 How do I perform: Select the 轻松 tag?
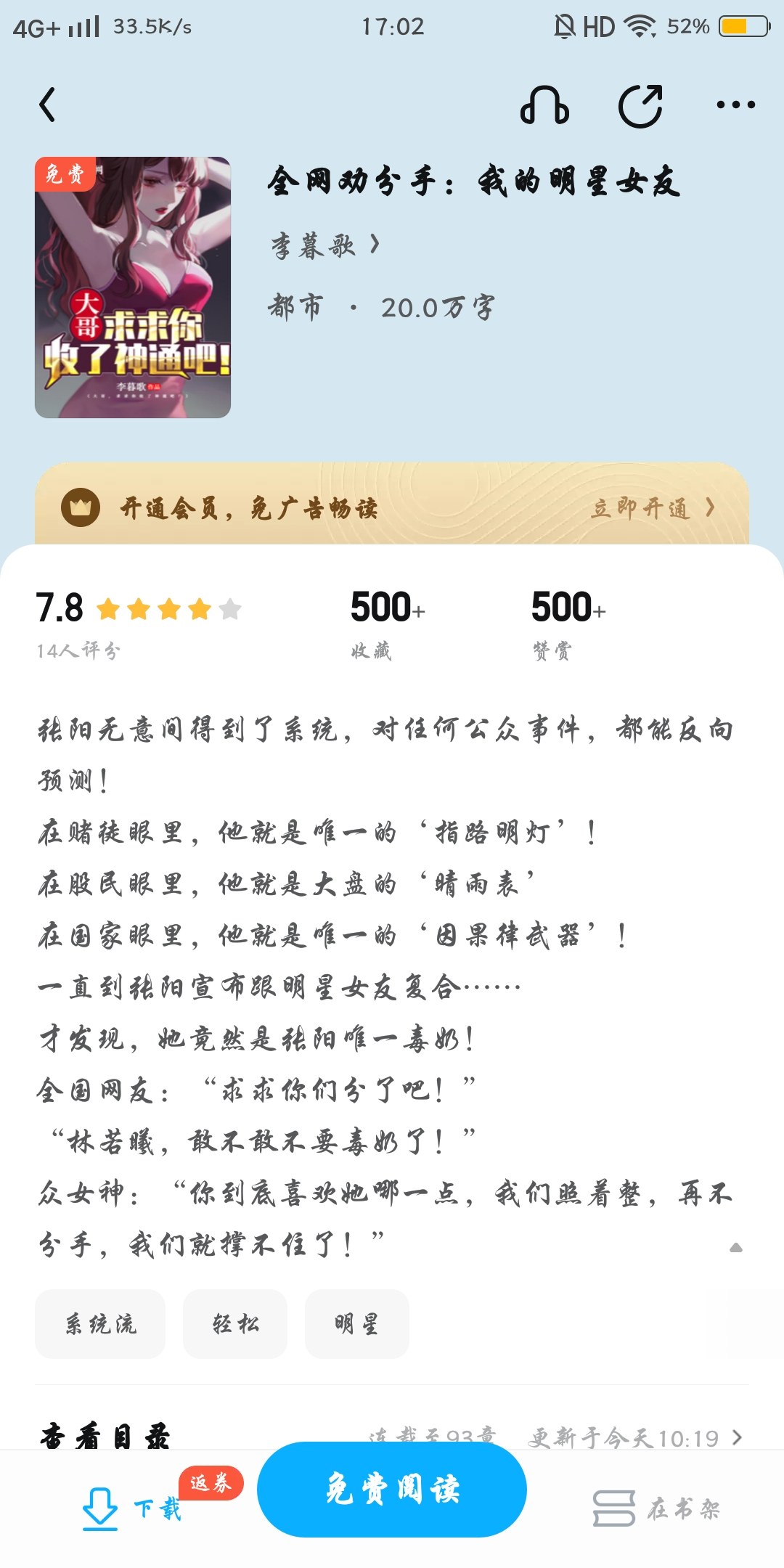point(235,1324)
